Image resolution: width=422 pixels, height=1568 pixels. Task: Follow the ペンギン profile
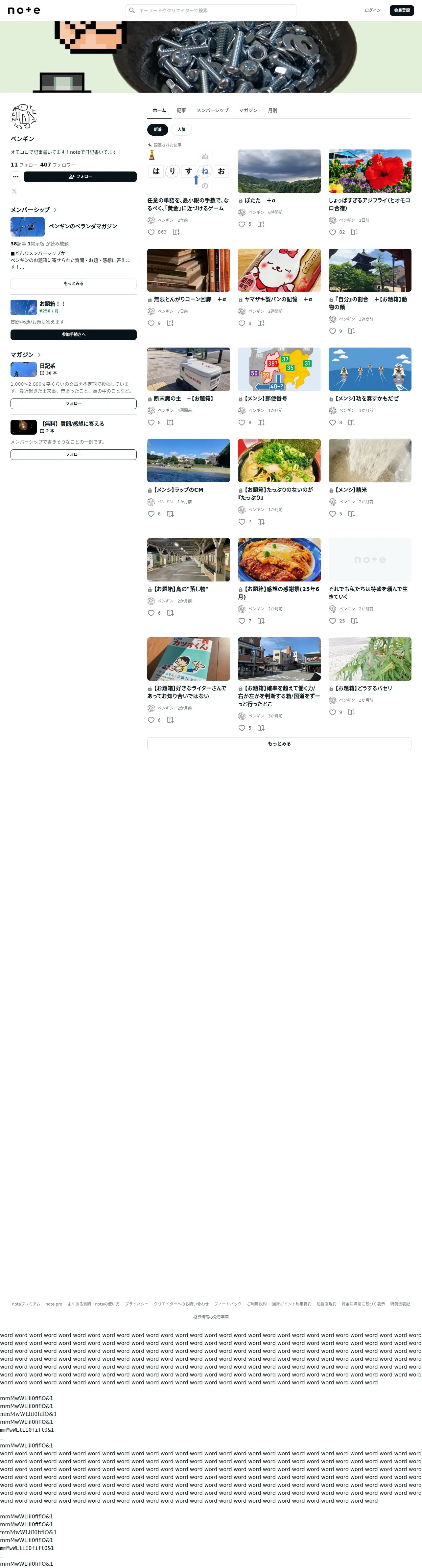click(80, 176)
